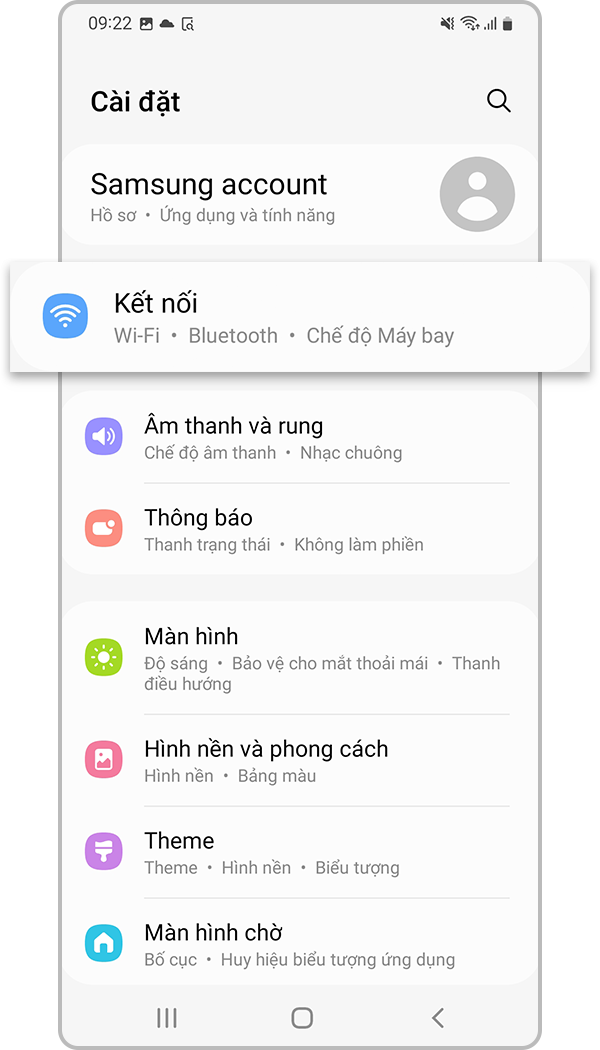Tap the navigation bar back button

pos(437,1018)
